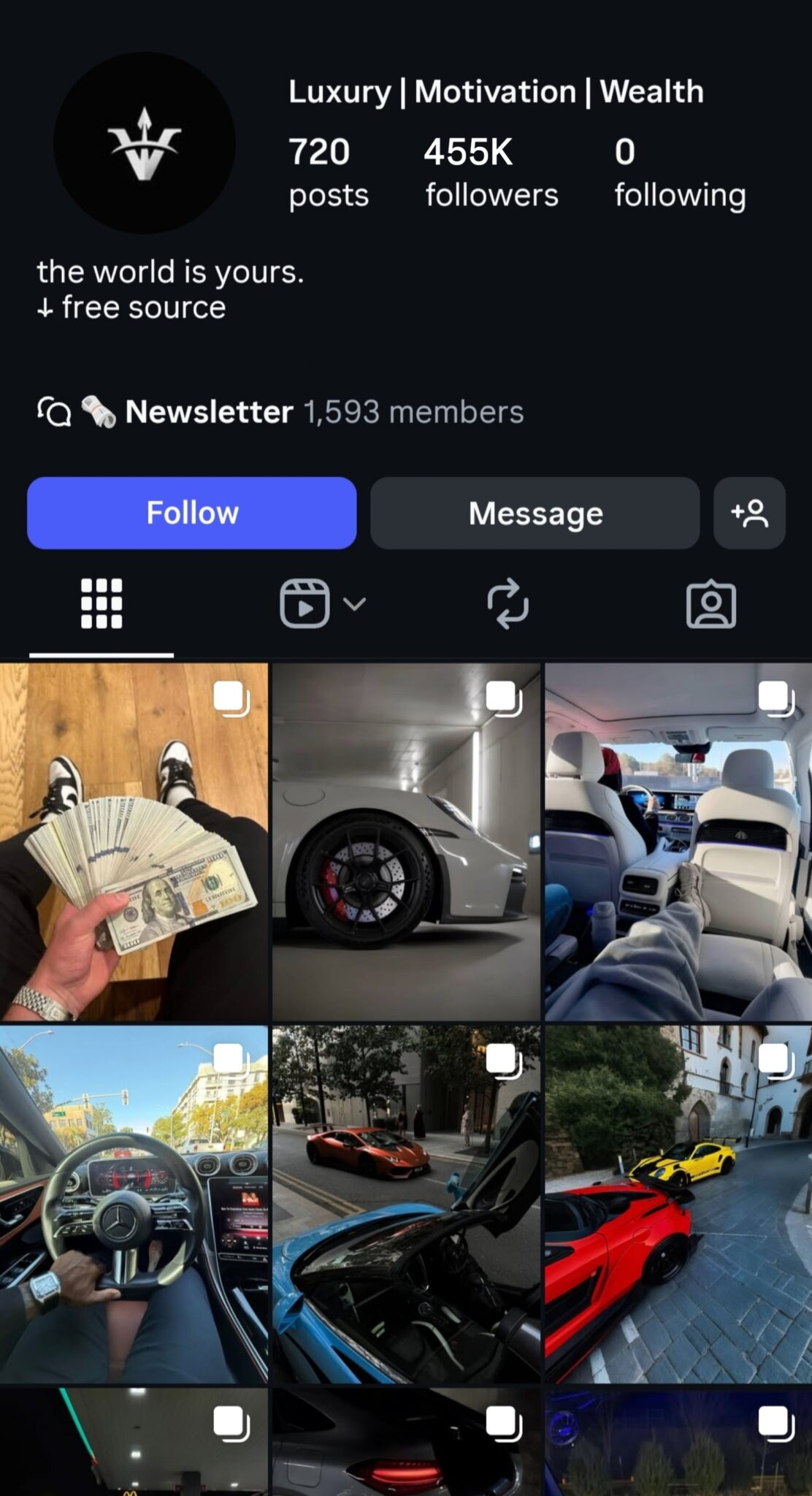Open the Newsletter broadcast channel
This screenshot has width=812, height=1496.
pyautogui.click(x=281, y=412)
